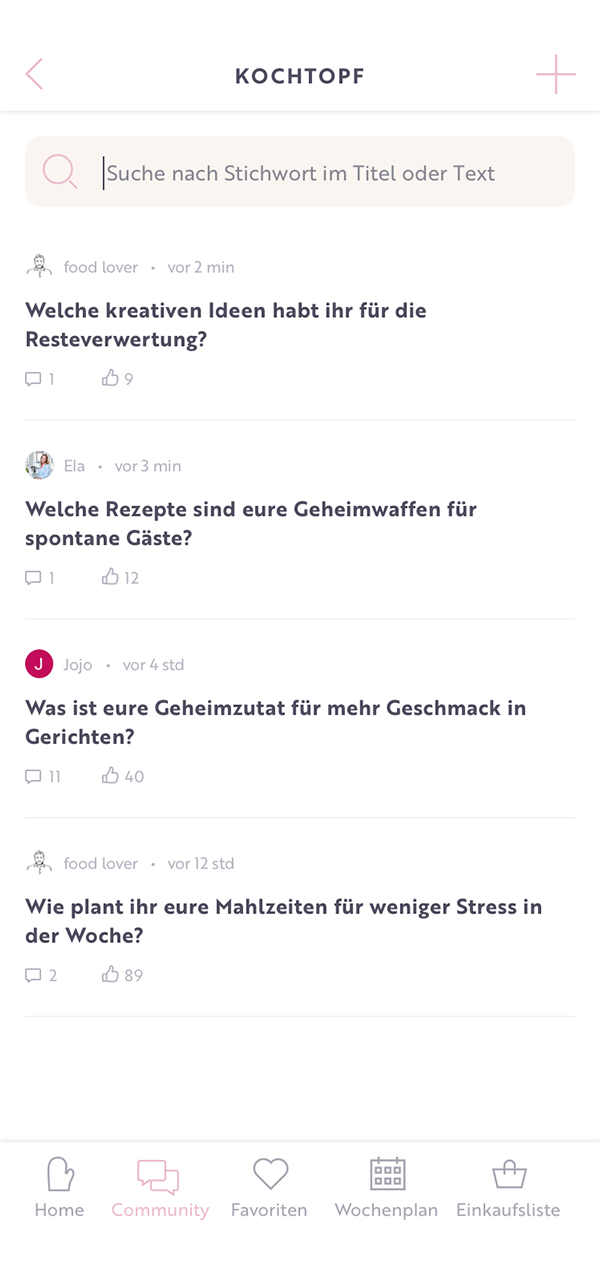Switch to the Home tab

pos(60,1188)
